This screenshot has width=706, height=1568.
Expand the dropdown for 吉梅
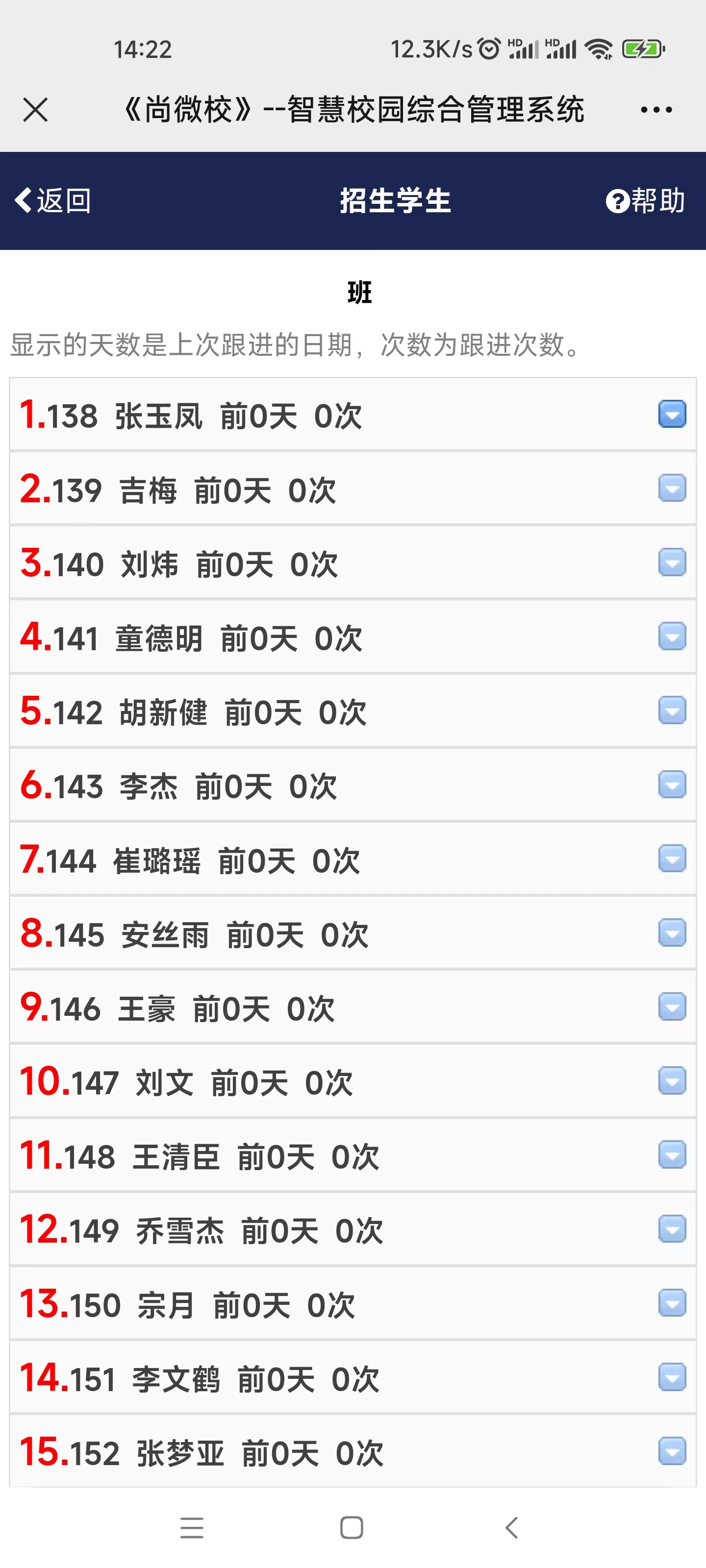click(x=672, y=488)
